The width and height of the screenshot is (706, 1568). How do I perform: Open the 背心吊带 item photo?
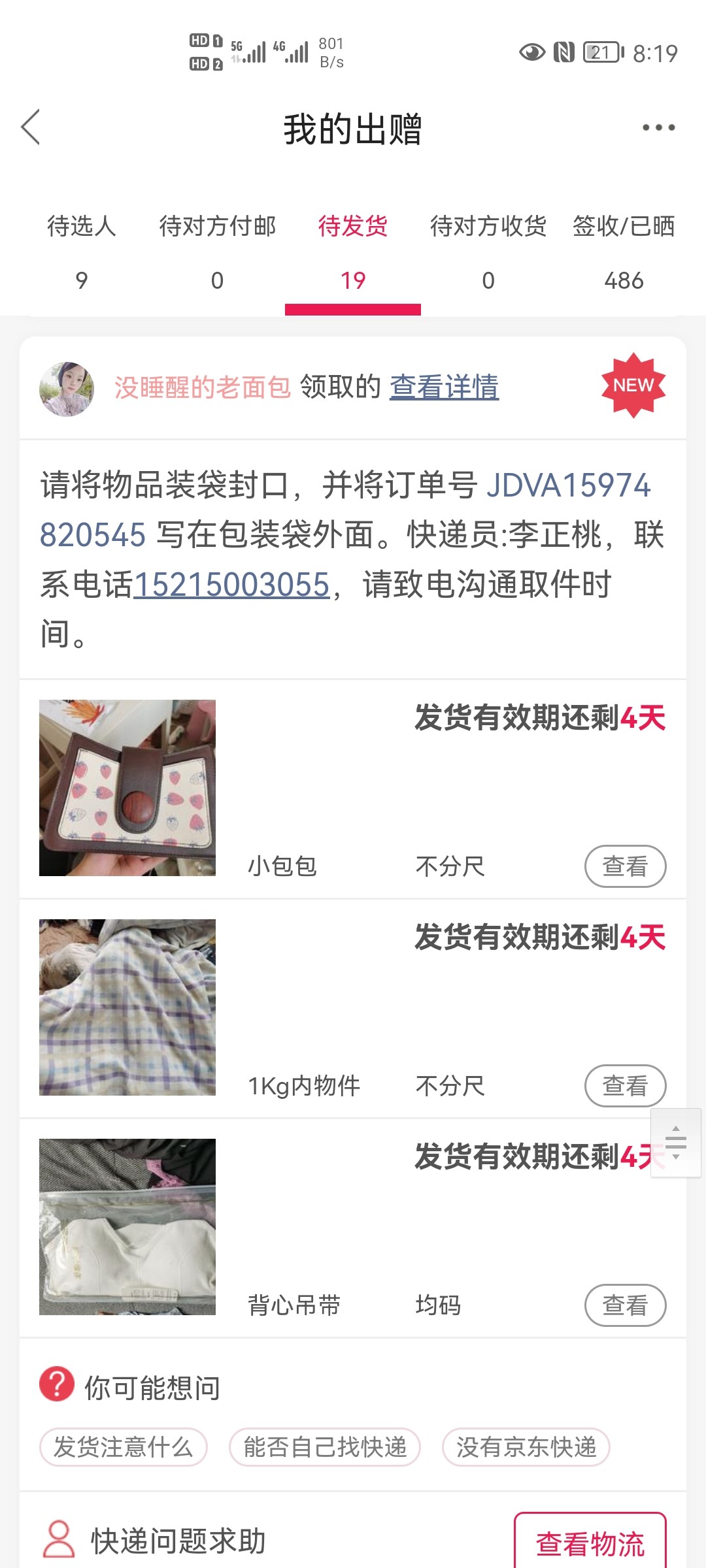tap(127, 1227)
